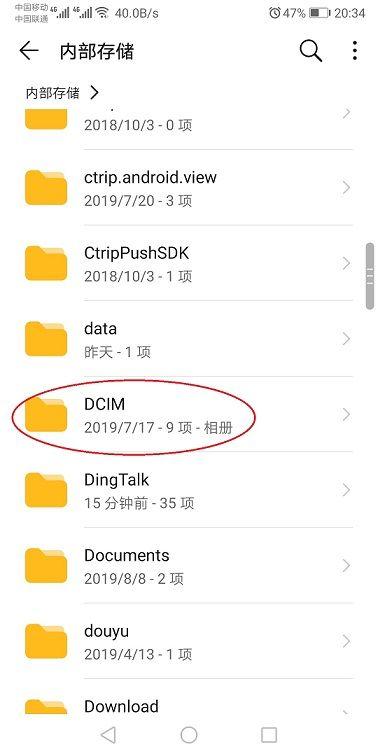Open the Download folder
Viewport: 378px width, 756px height.
click(x=189, y=697)
